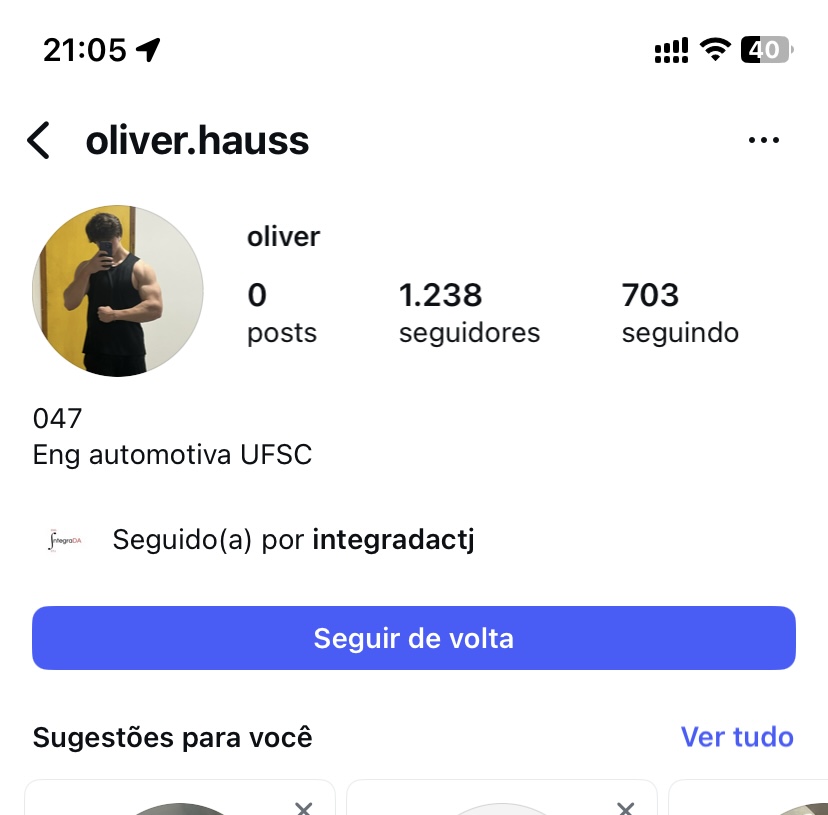The width and height of the screenshot is (828, 815).
Task: View oliver's profile picture
Action: tap(118, 291)
